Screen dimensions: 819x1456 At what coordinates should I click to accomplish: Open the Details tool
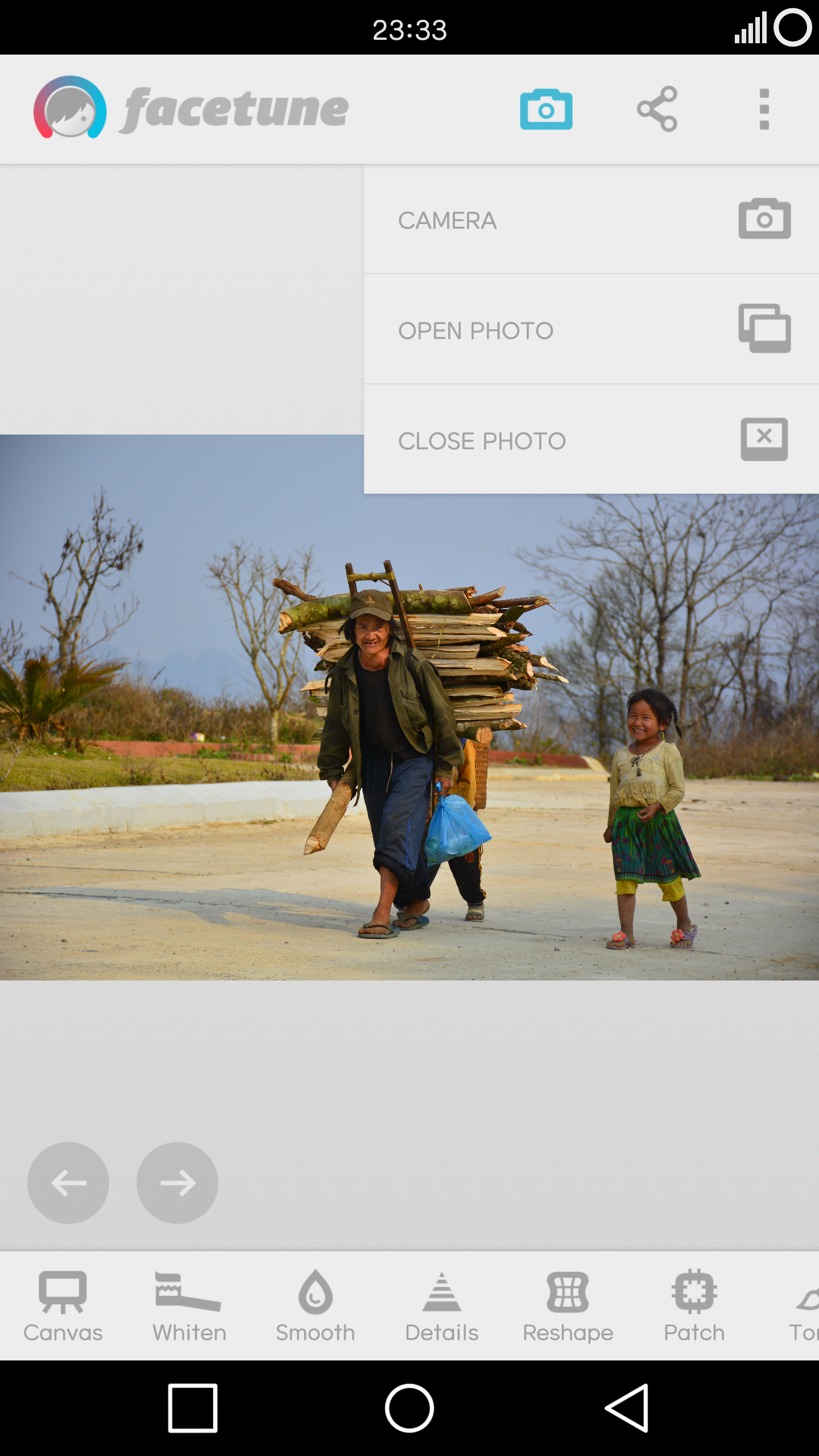pos(441,1306)
